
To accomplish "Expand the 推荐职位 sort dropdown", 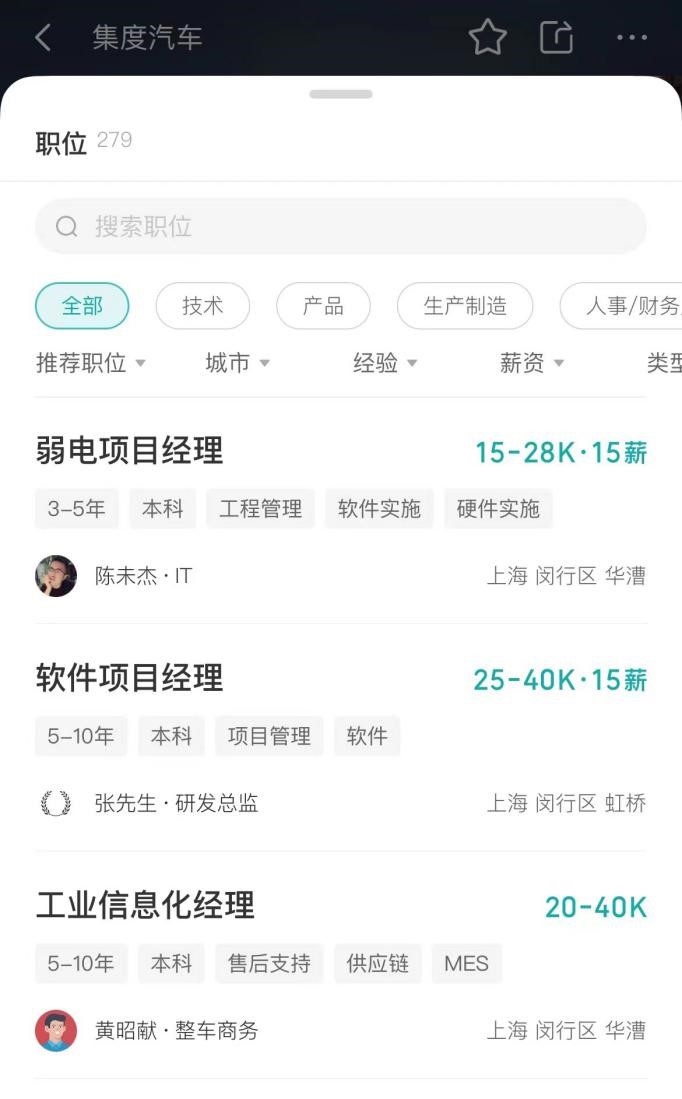I will [x=90, y=363].
